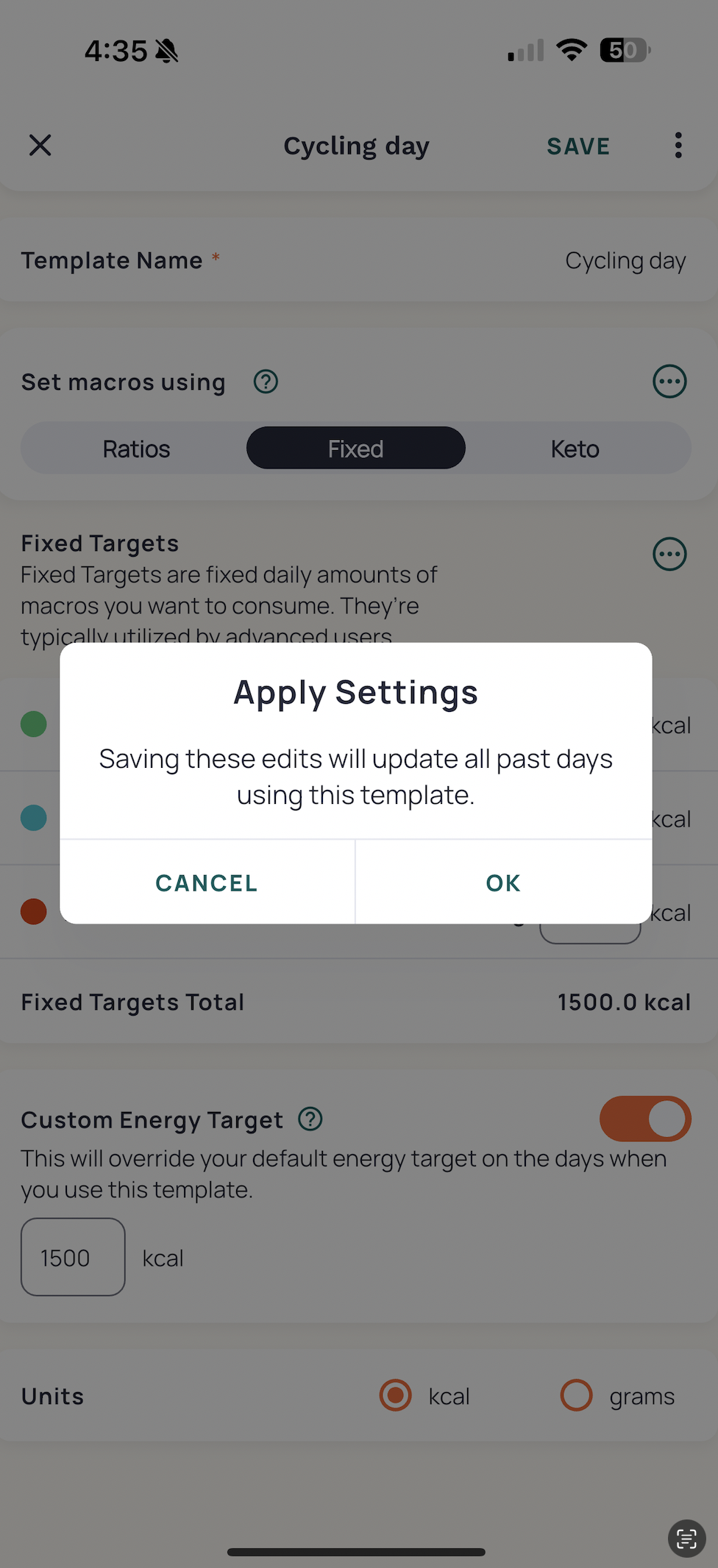Tap SAVE in the top bar
The height and width of the screenshot is (1568, 718).
pyautogui.click(x=578, y=146)
